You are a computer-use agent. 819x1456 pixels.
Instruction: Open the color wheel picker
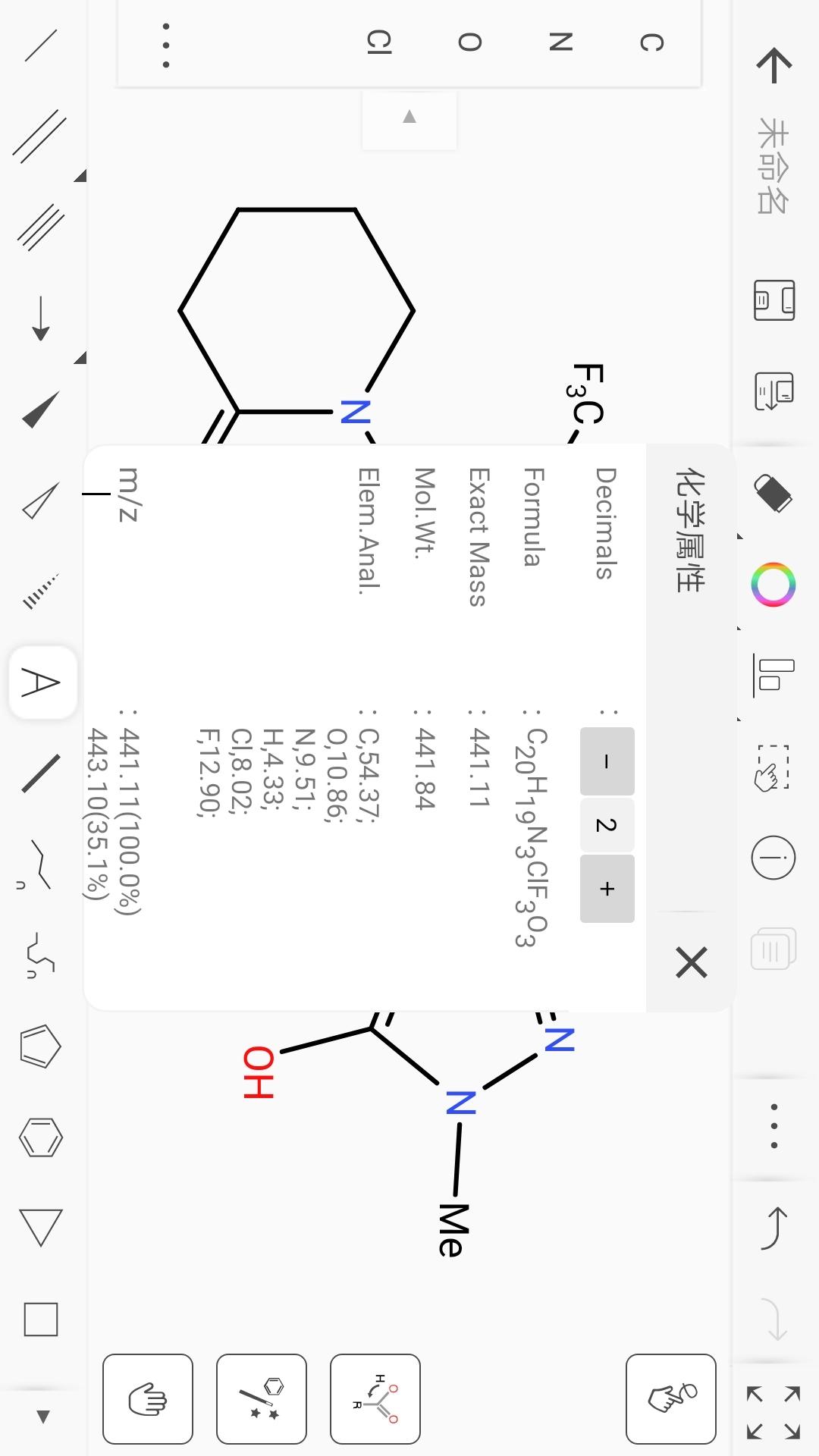[x=773, y=584]
